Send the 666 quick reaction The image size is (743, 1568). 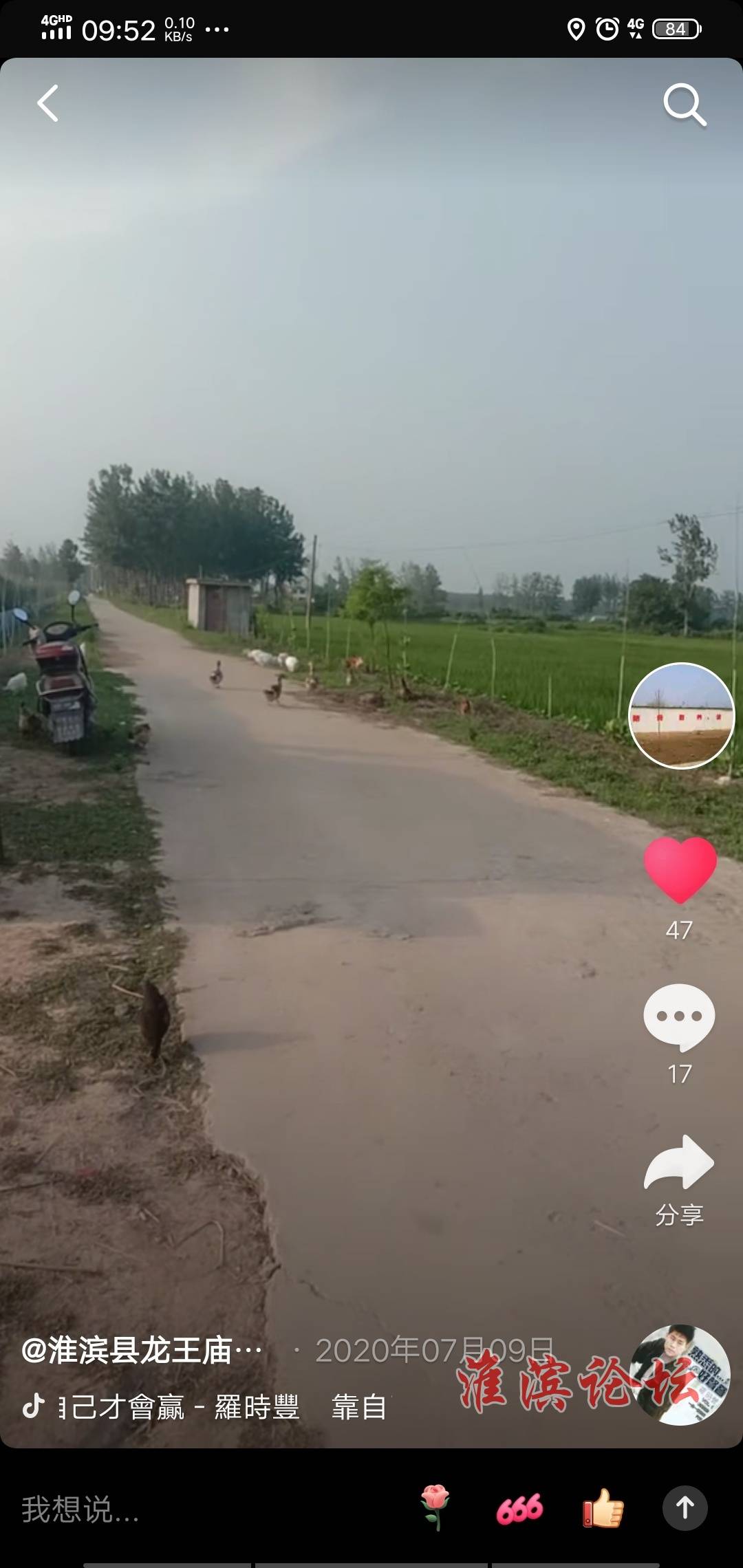coord(519,1509)
